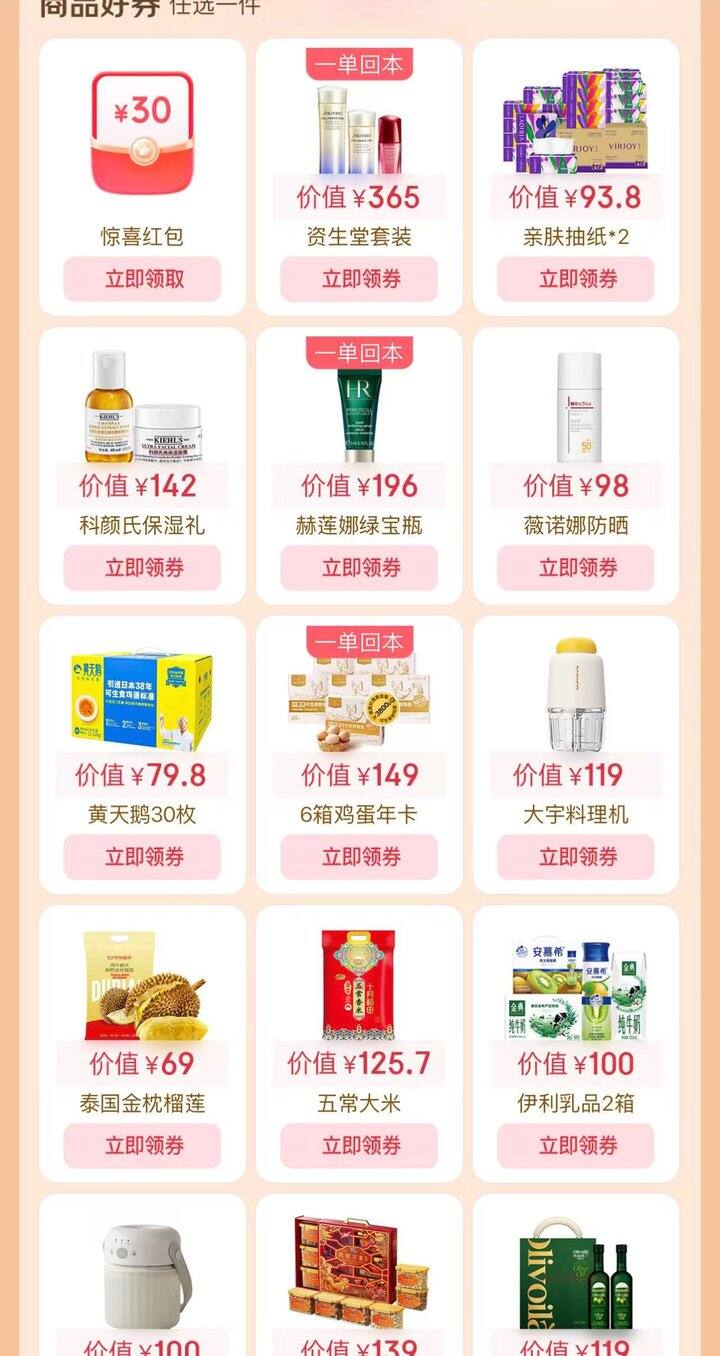The image size is (720, 1356).
Task: View the 大宇料理机 product picture
Action: (576, 695)
